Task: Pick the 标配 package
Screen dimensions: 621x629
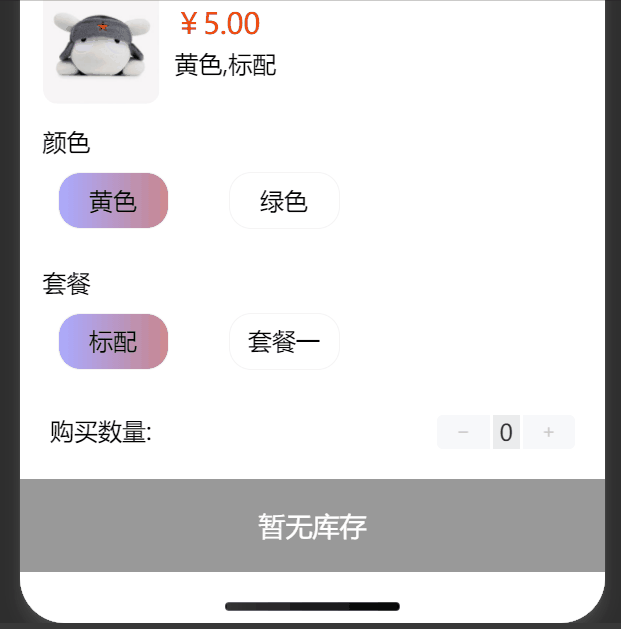Action: (x=113, y=342)
